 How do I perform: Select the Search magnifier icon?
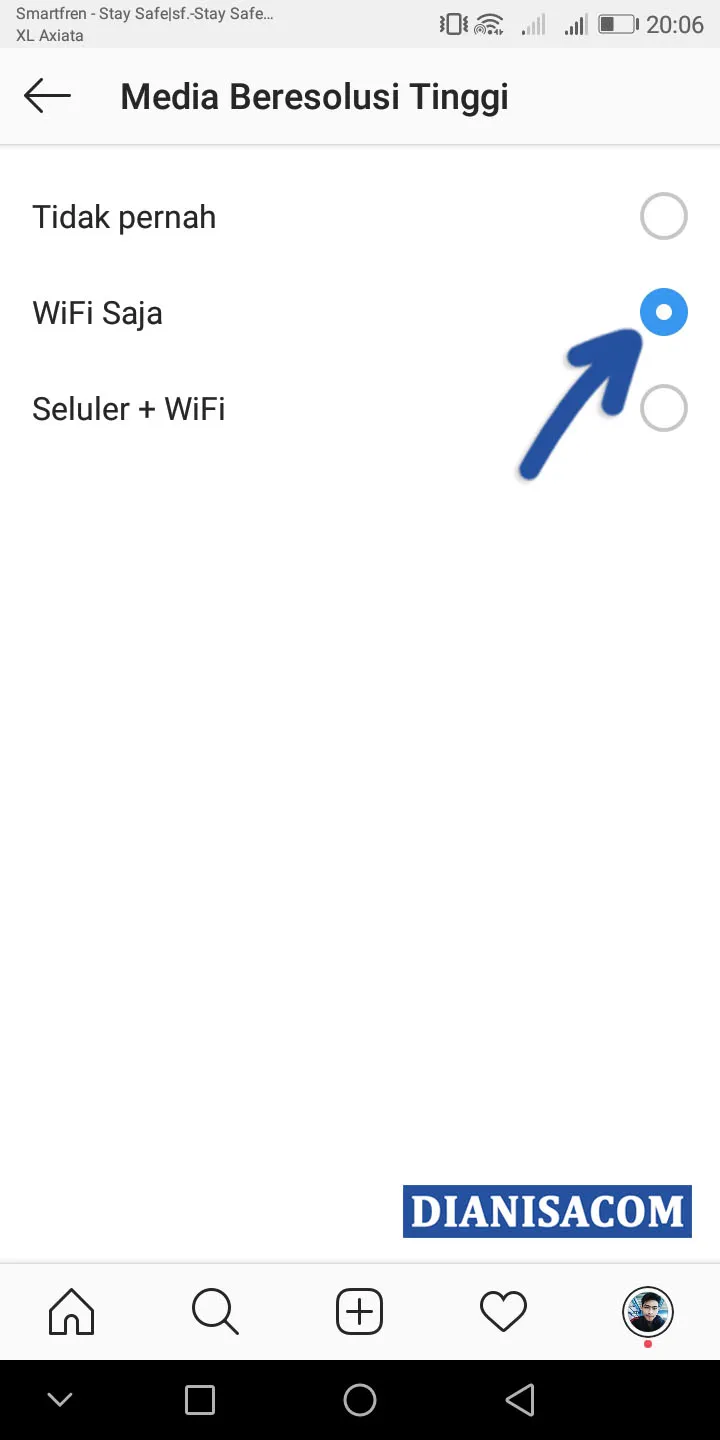[x=215, y=1311]
